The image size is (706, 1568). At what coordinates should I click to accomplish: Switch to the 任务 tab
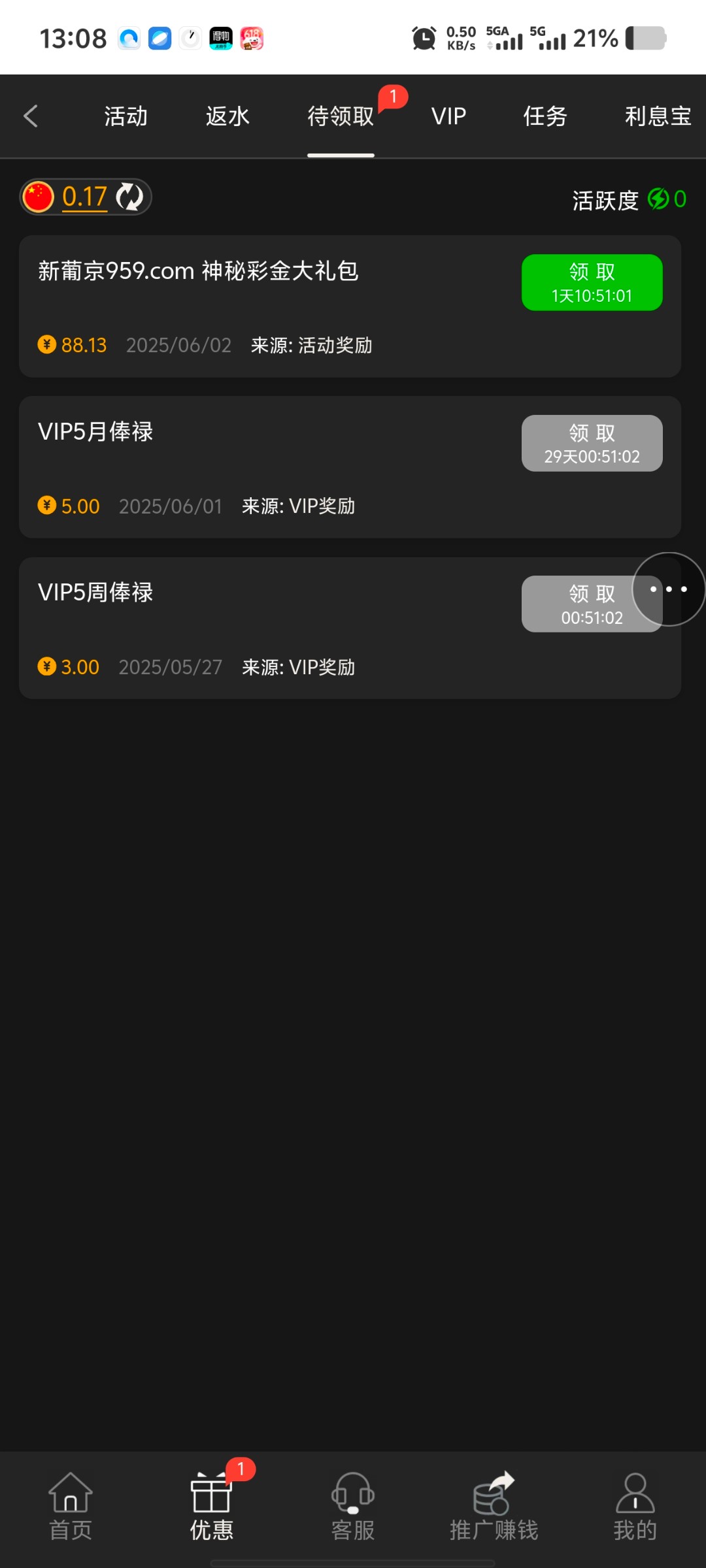545,116
